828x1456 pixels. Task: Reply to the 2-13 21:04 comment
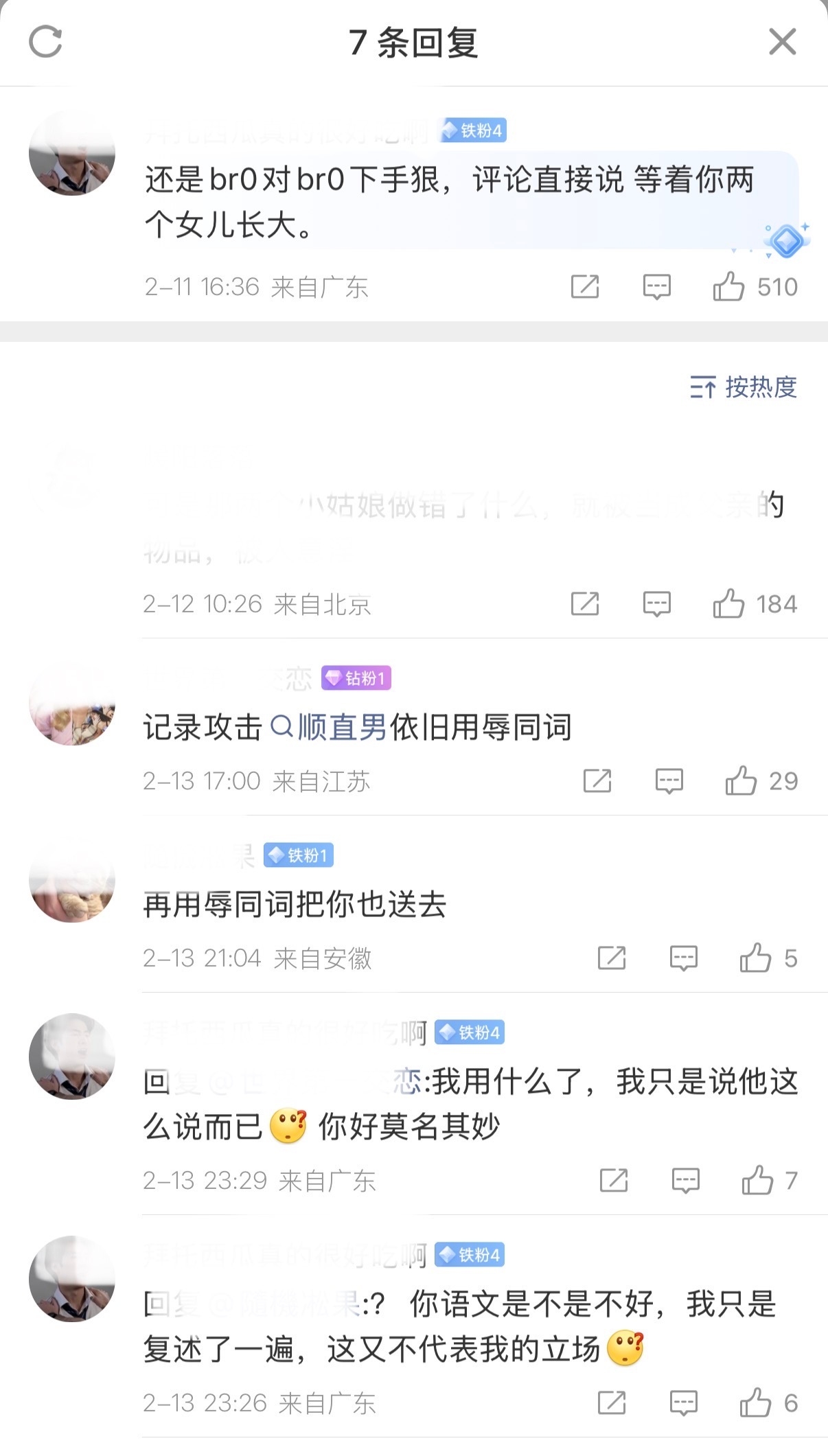coord(683,958)
